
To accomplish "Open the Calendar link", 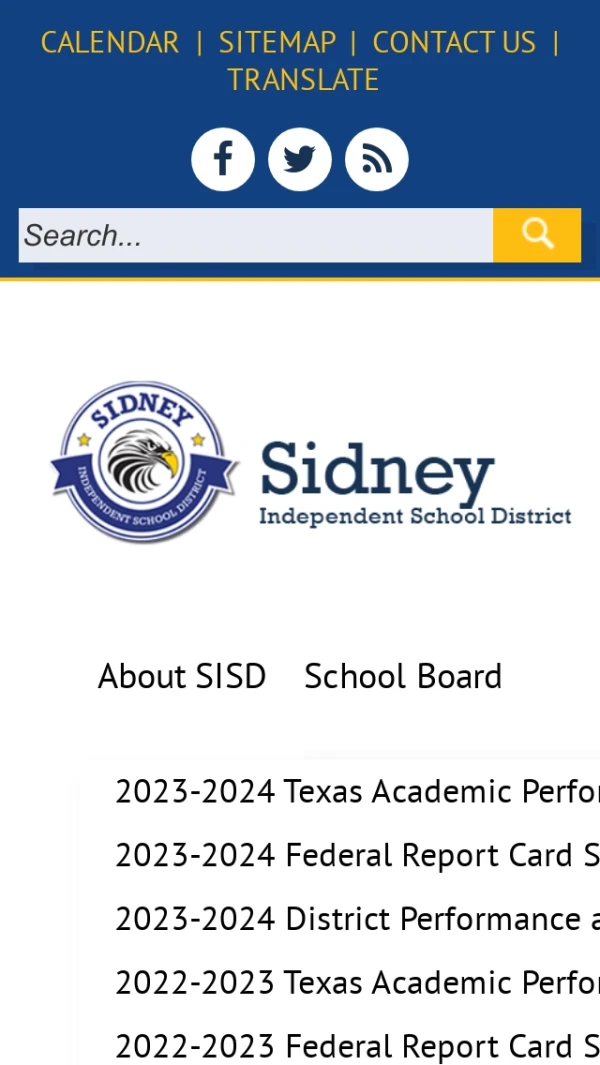I will tap(110, 43).
